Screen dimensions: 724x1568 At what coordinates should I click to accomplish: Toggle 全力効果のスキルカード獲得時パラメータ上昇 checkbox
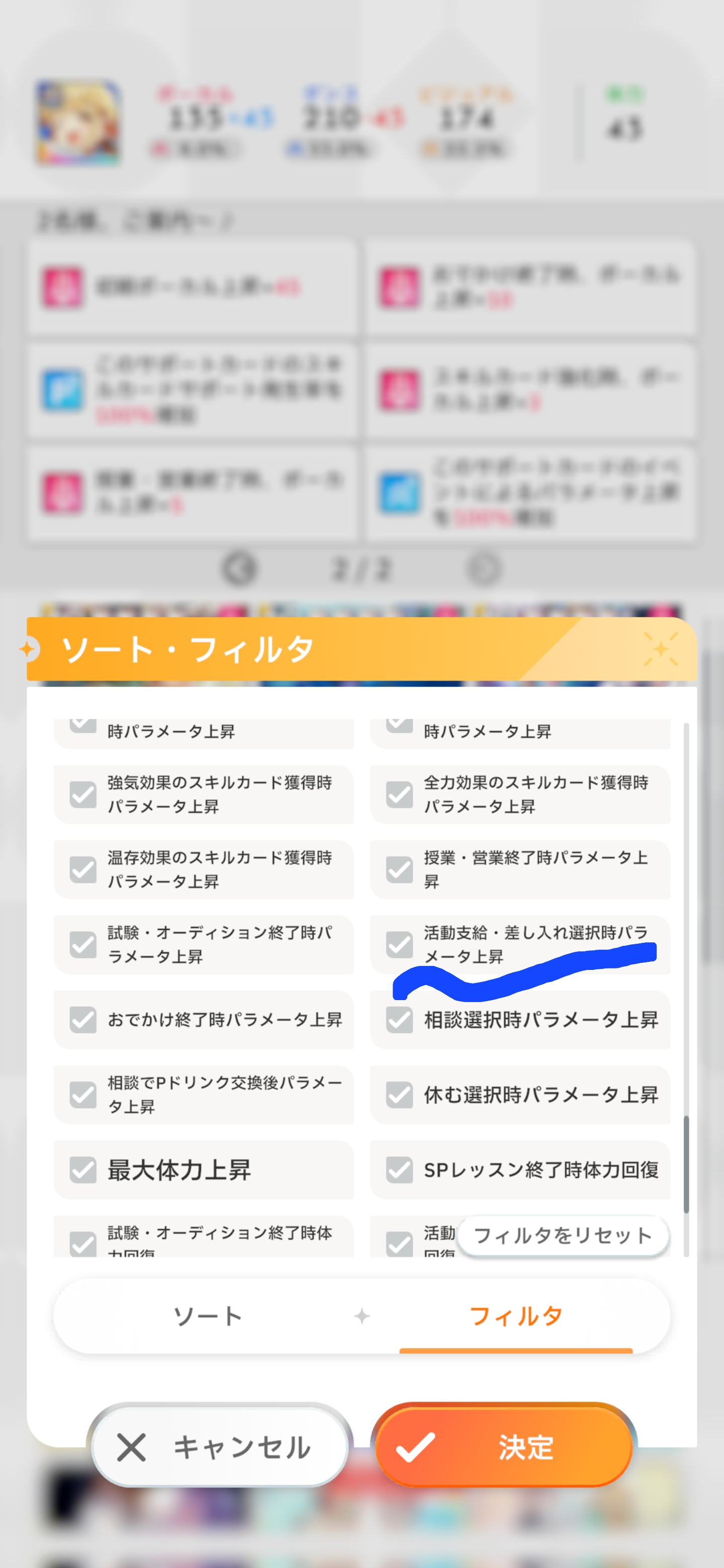pyautogui.click(x=399, y=795)
